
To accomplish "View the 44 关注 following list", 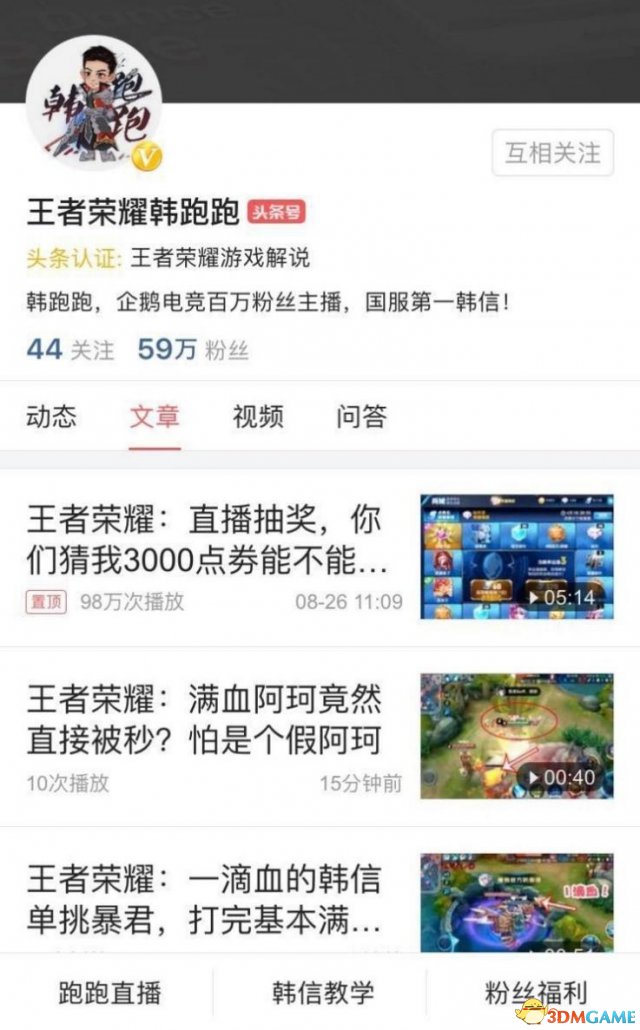I will (70, 349).
